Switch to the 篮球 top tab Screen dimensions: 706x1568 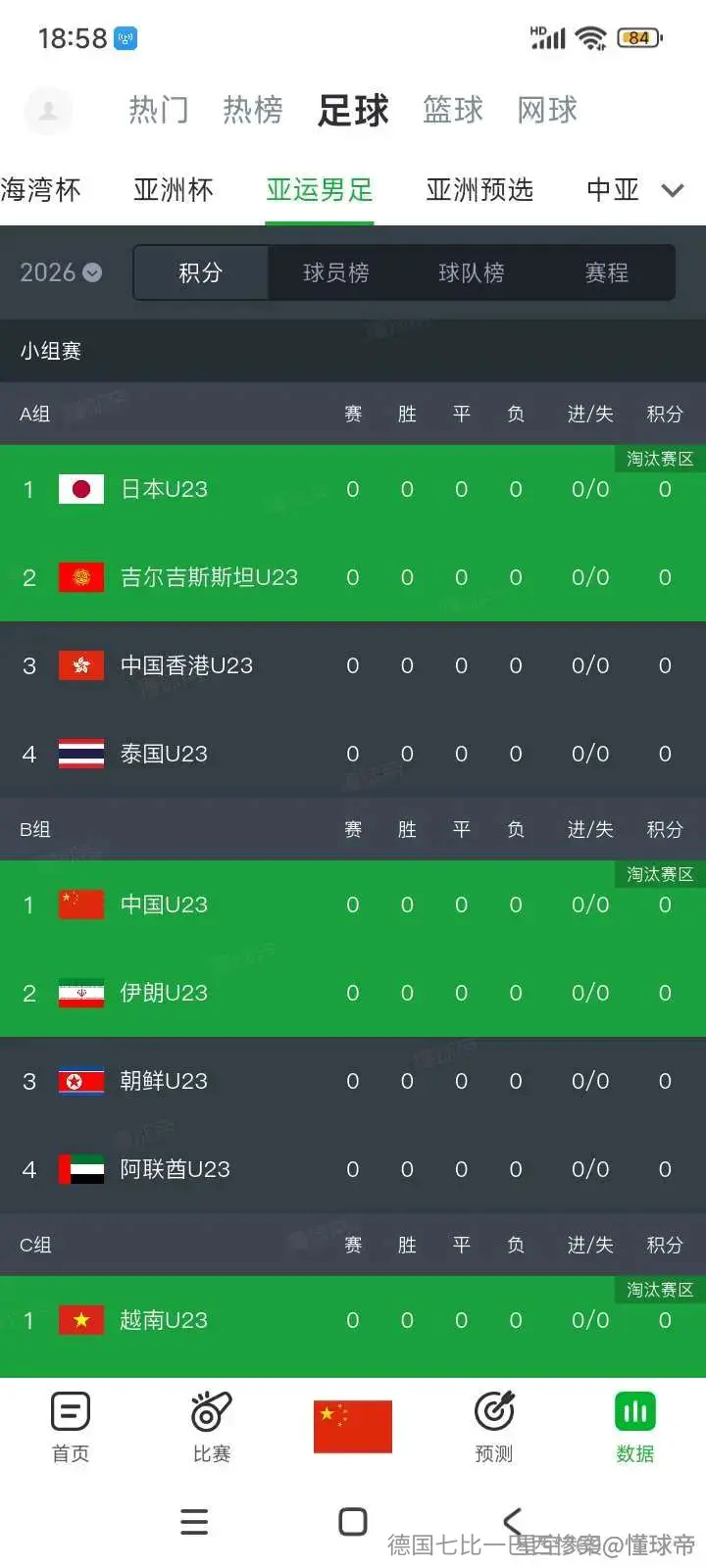coord(453,110)
